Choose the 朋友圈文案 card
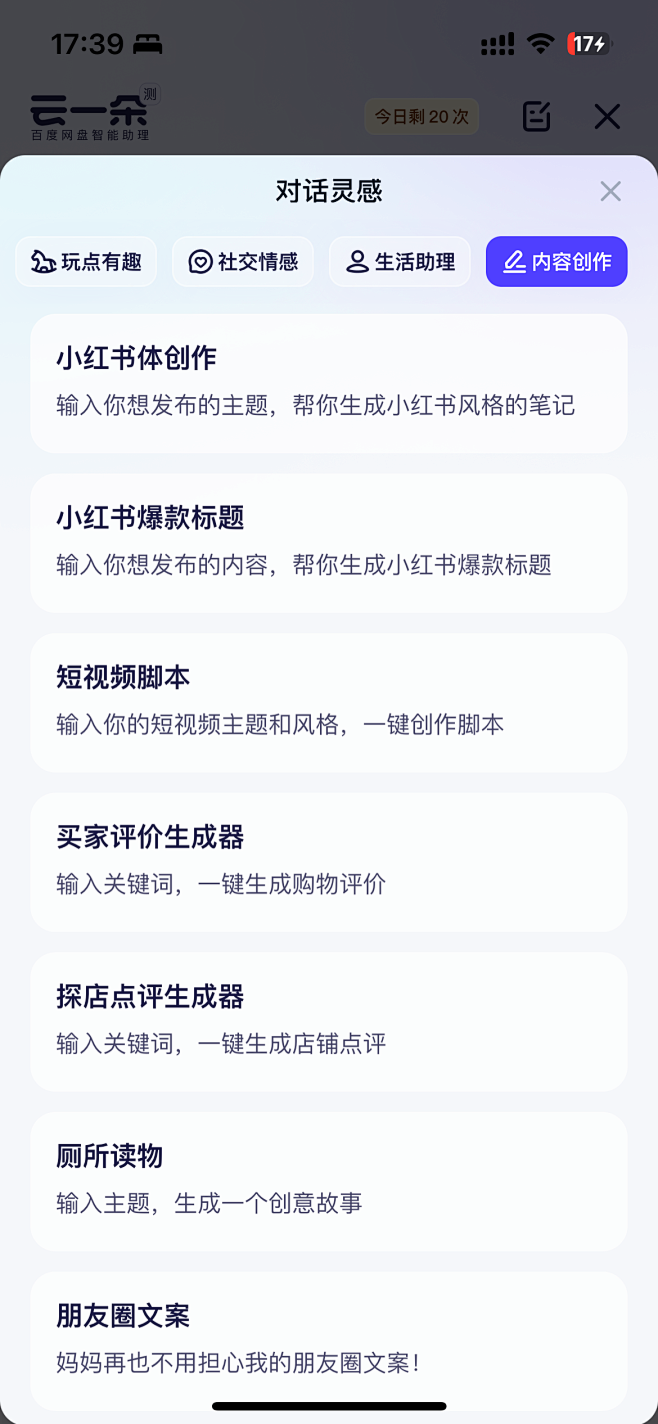 [329, 1341]
